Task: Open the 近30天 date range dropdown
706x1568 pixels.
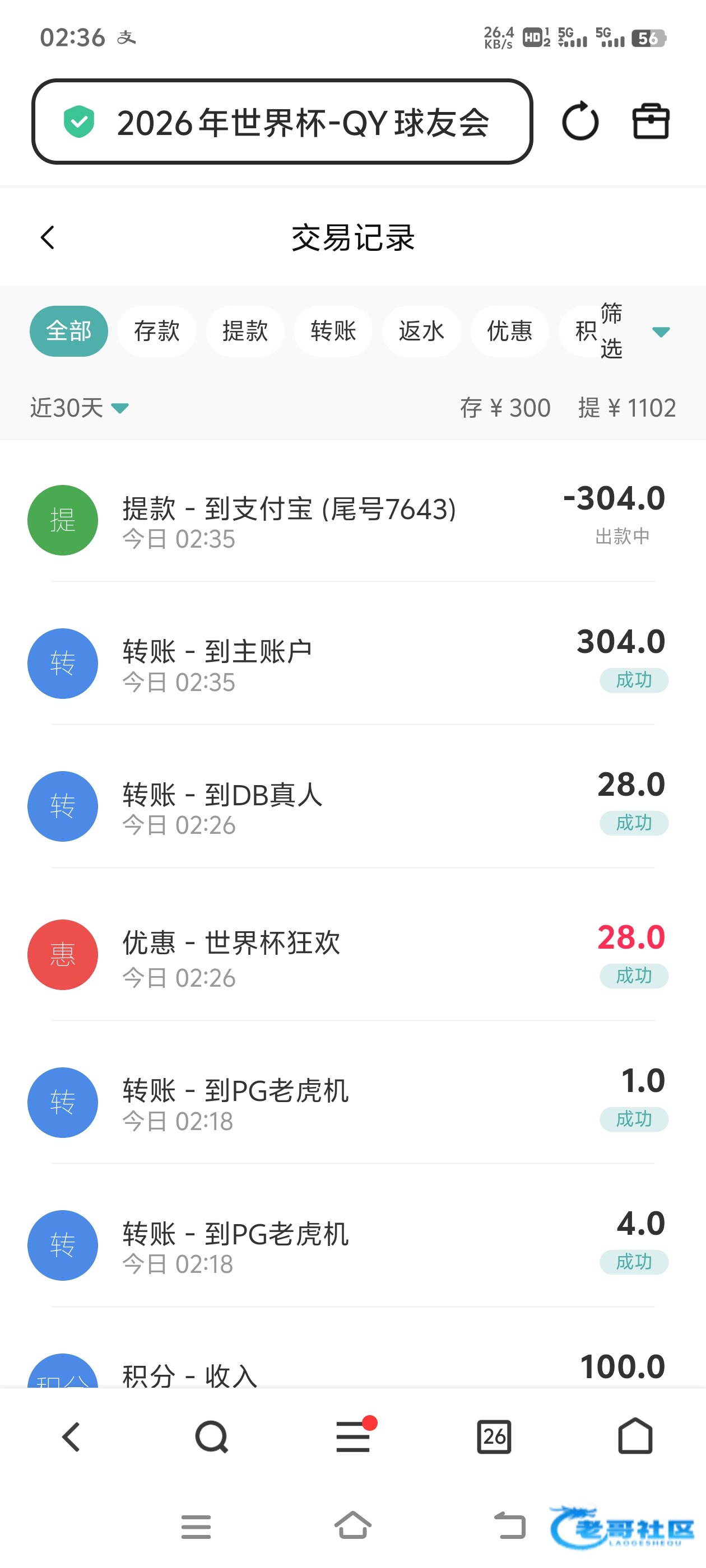Action: (79, 408)
